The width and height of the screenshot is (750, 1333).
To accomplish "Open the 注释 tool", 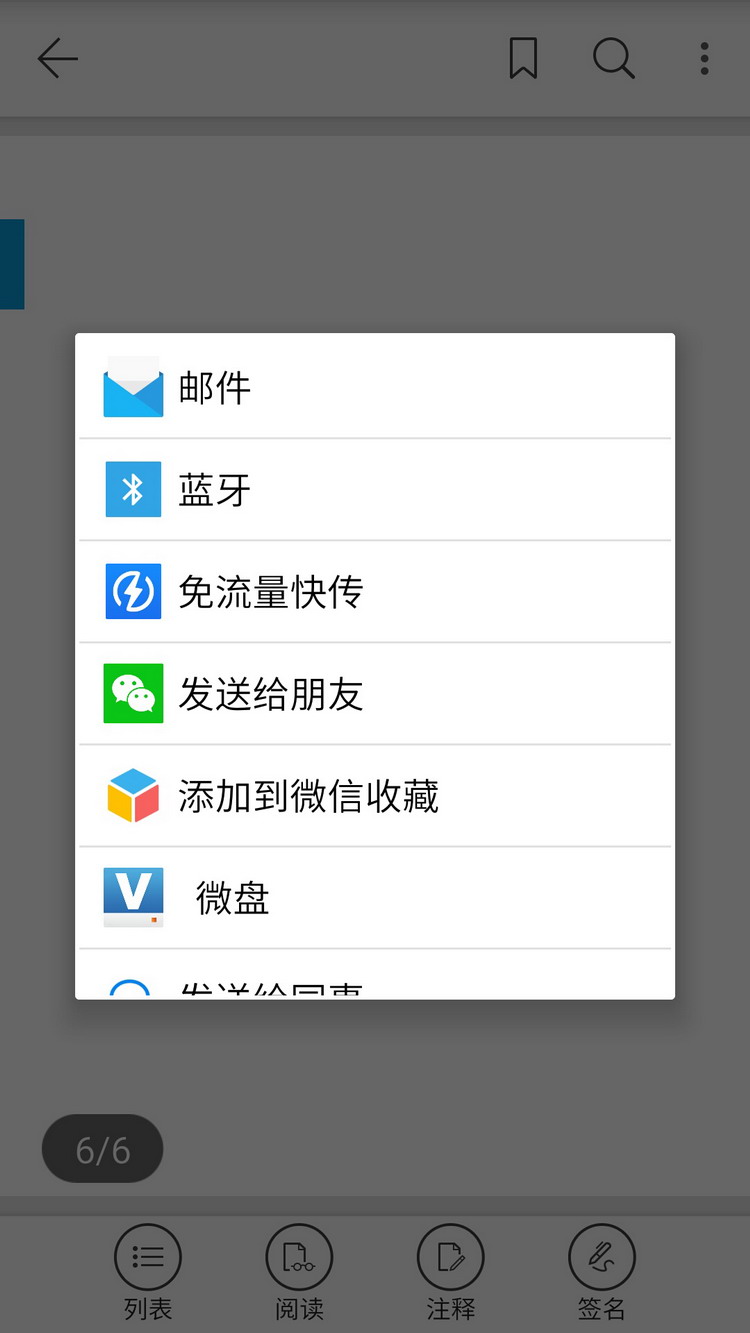I will tap(450, 1271).
